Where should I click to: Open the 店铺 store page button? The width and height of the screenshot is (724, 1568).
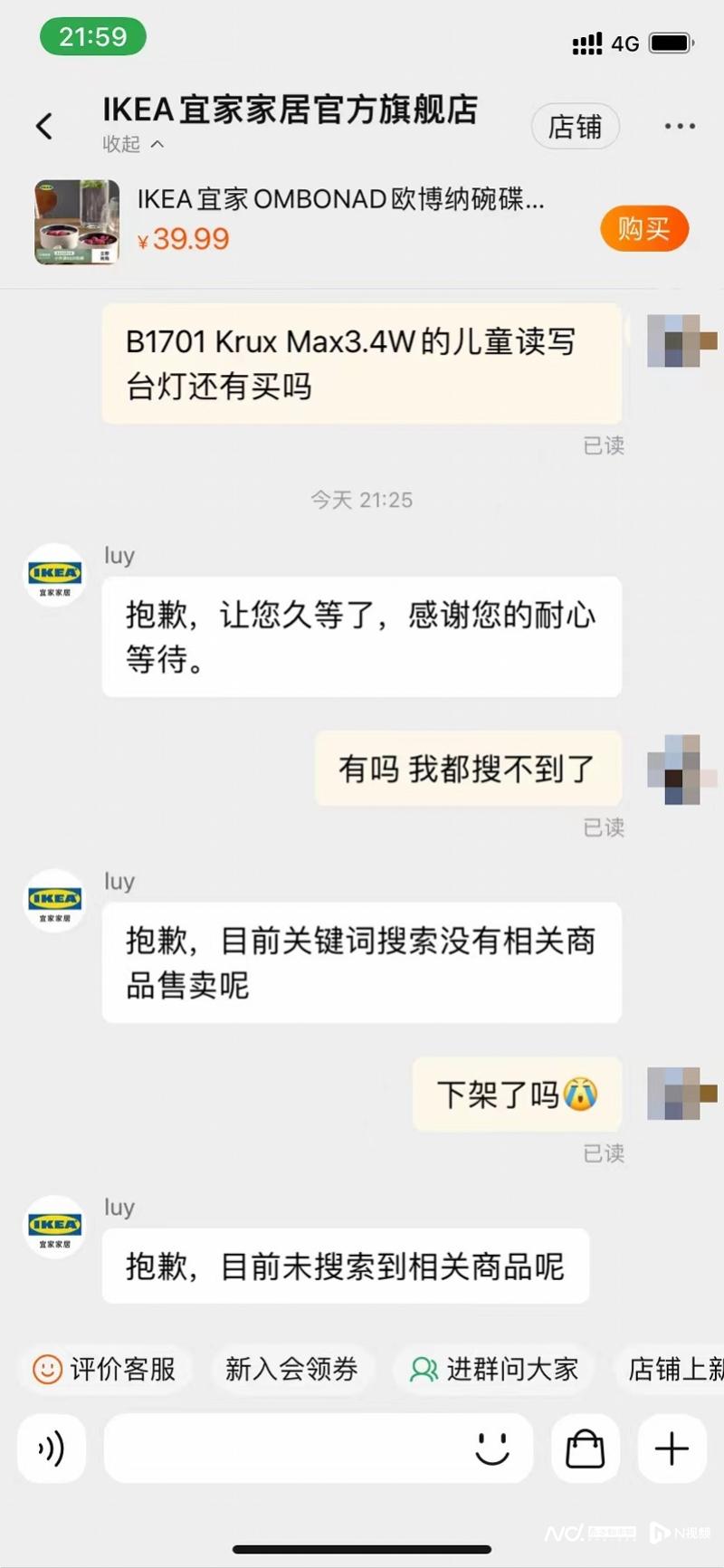(x=575, y=127)
